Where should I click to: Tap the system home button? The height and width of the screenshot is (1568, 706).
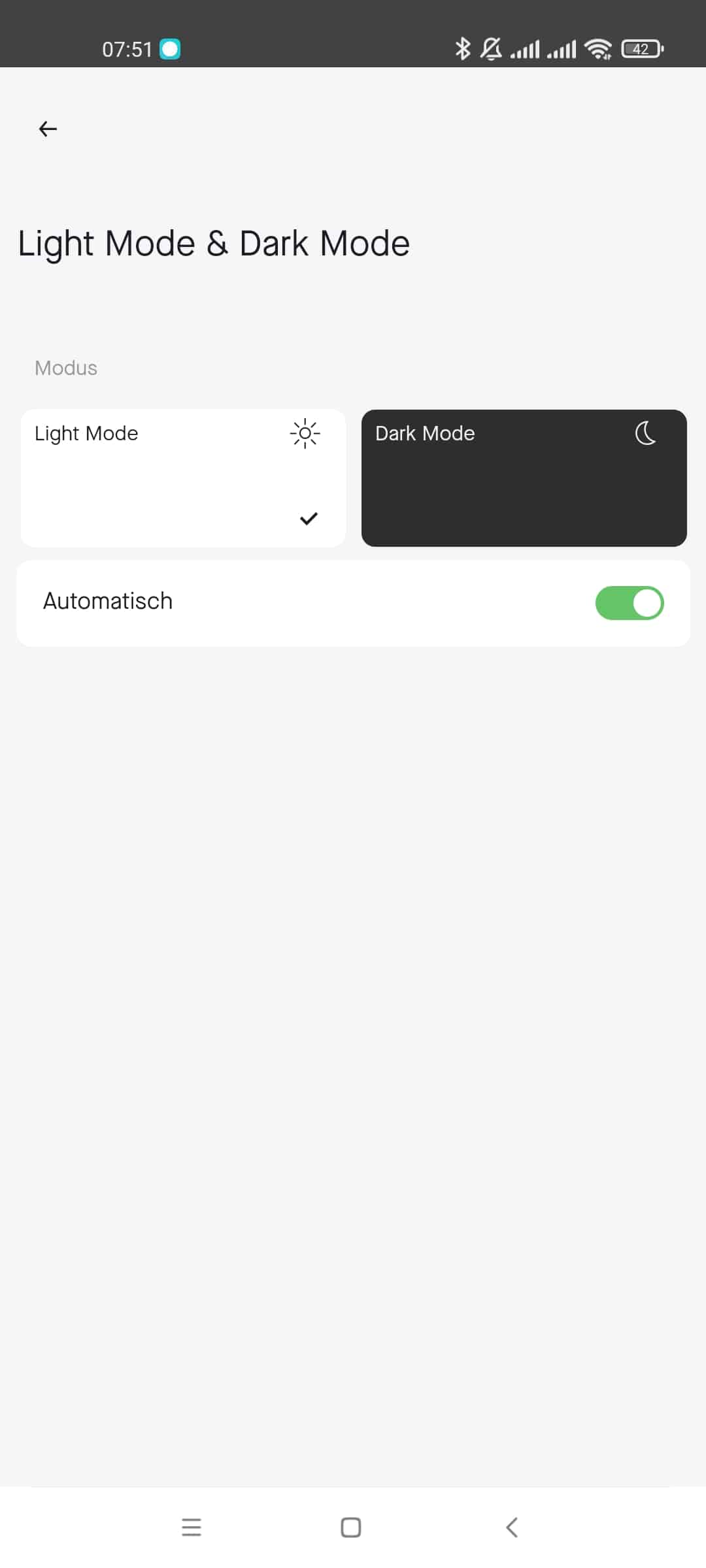tap(351, 1527)
